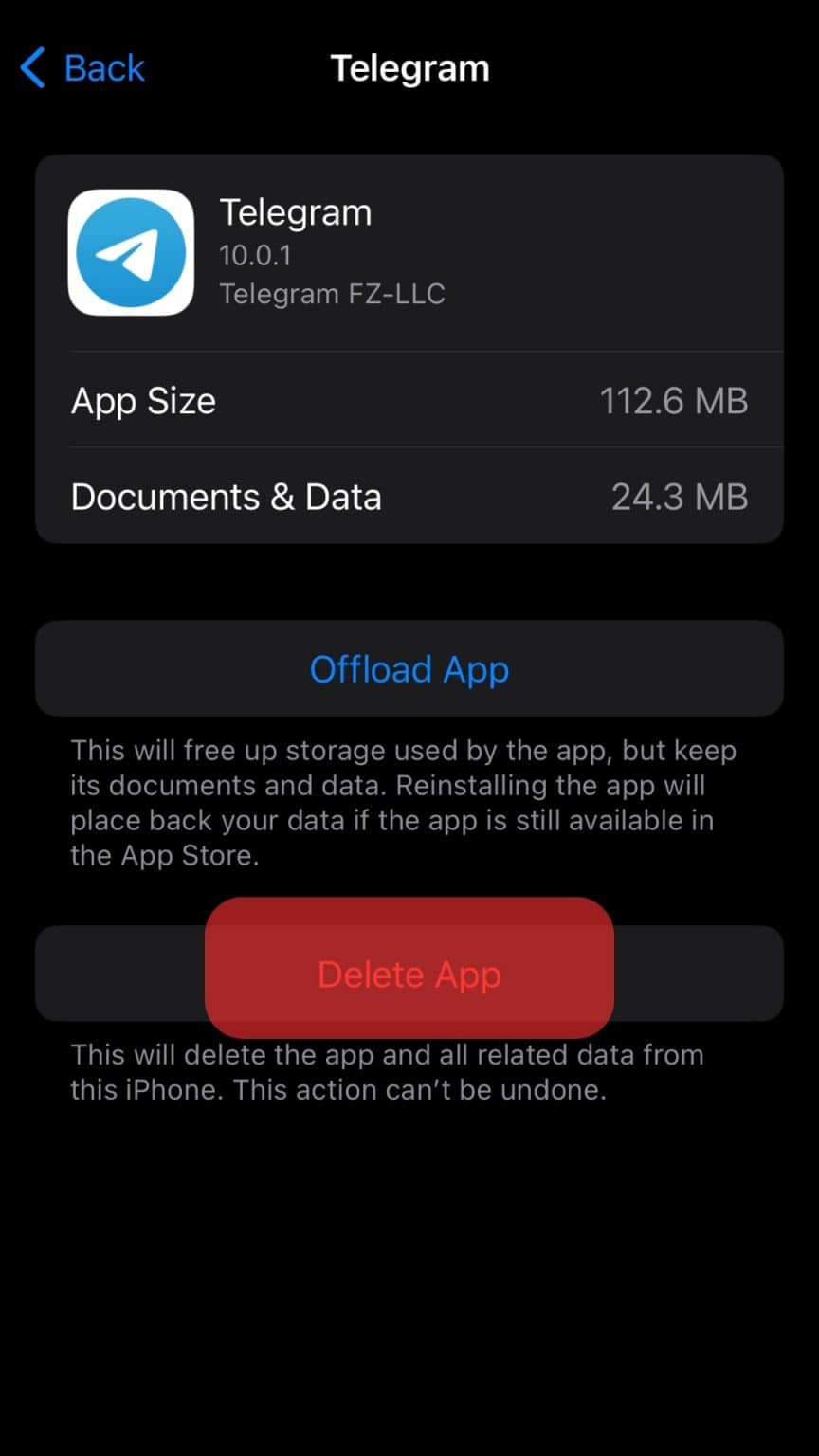Tap the Telegram title header
Image resolution: width=819 pixels, height=1456 pixels.
click(x=409, y=66)
